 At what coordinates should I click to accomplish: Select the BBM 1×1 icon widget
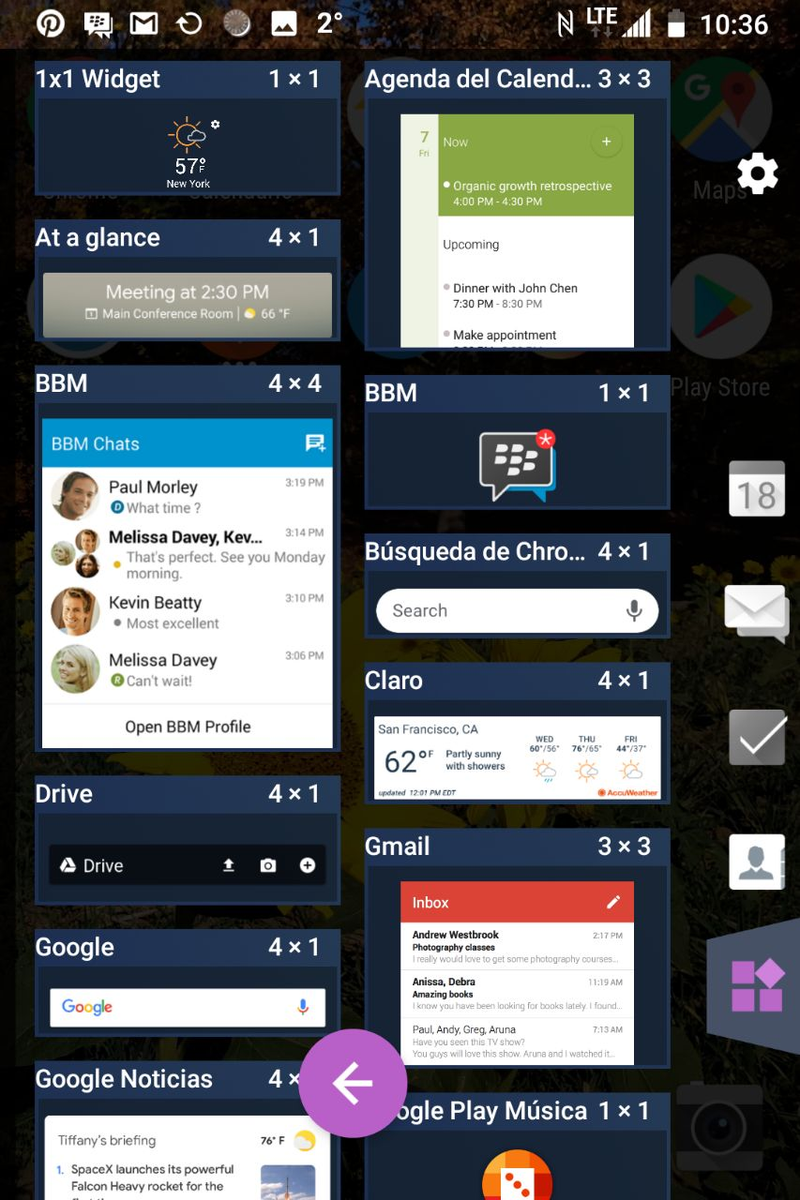coord(517,465)
